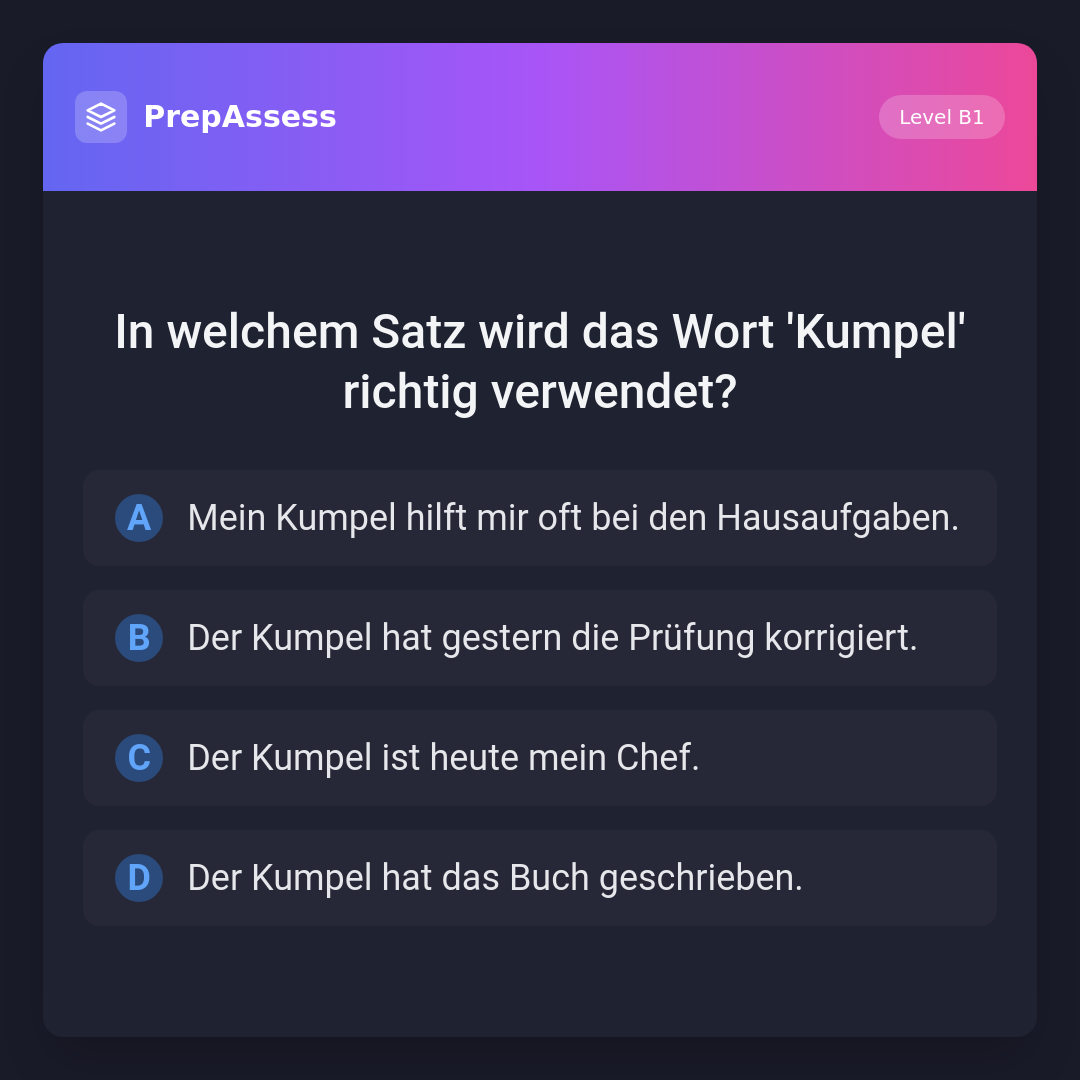This screenshot has width=1080, height=1080.
Task: Select answer D about the Buch
Action: coord(540,878)
